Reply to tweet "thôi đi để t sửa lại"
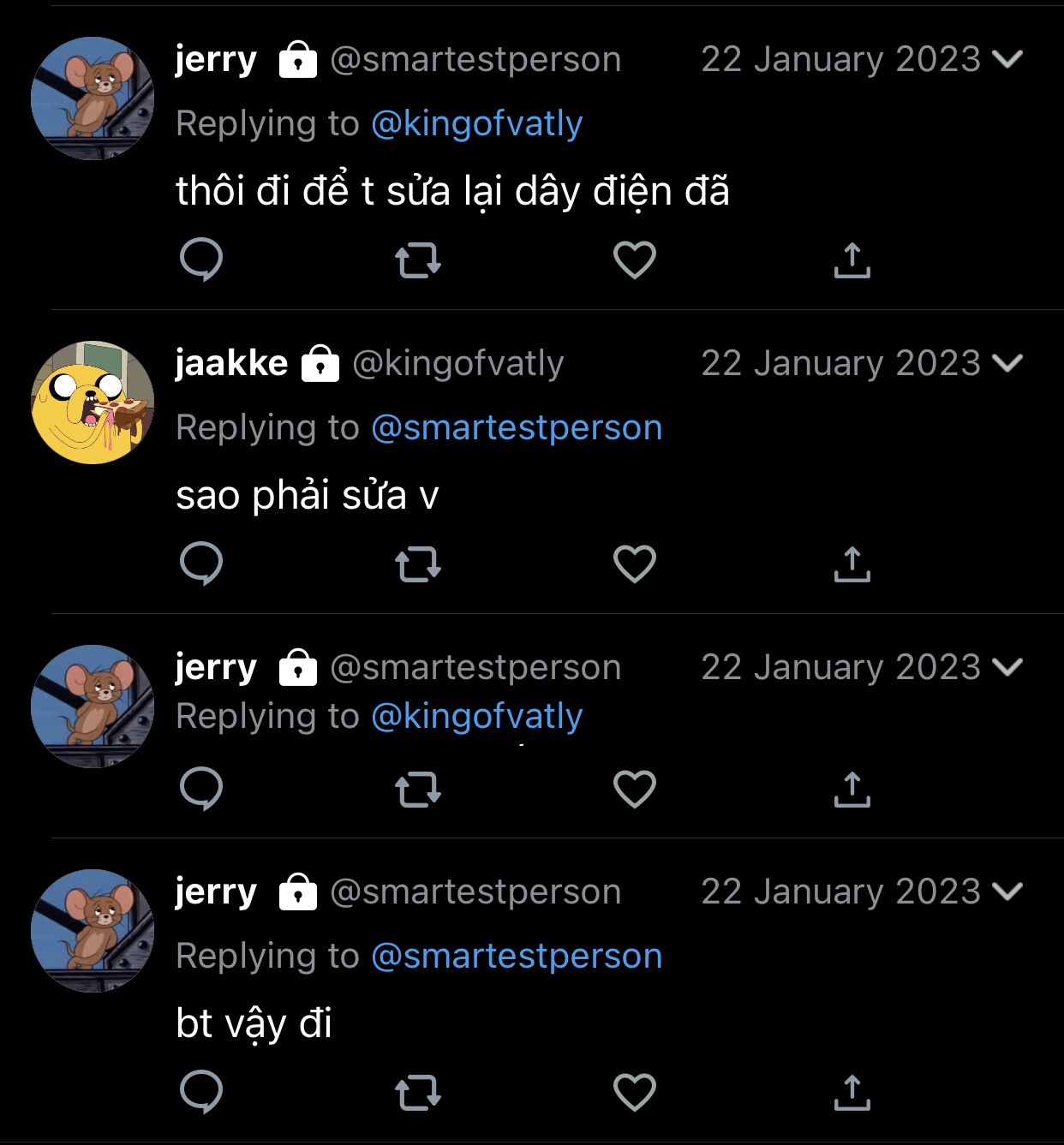This screenshot has width=1064, height=1145. [x=202, y=259]
